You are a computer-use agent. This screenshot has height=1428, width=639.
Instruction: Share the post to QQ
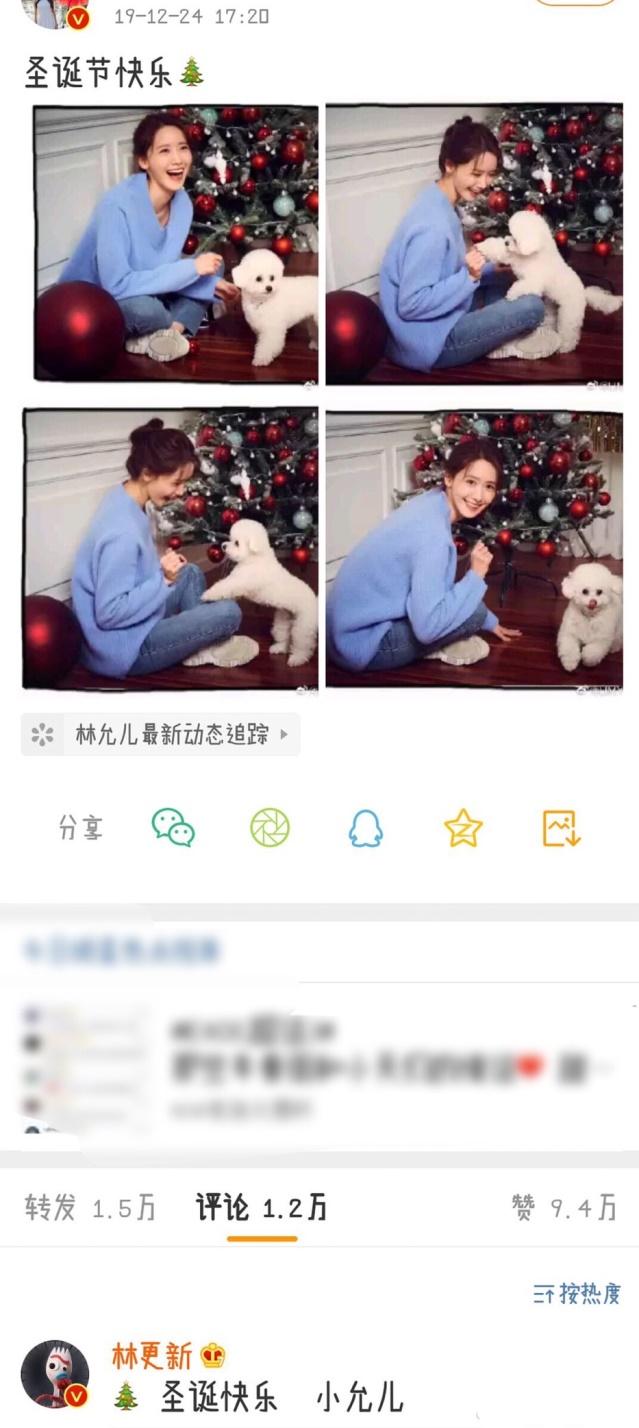[366, 828]
